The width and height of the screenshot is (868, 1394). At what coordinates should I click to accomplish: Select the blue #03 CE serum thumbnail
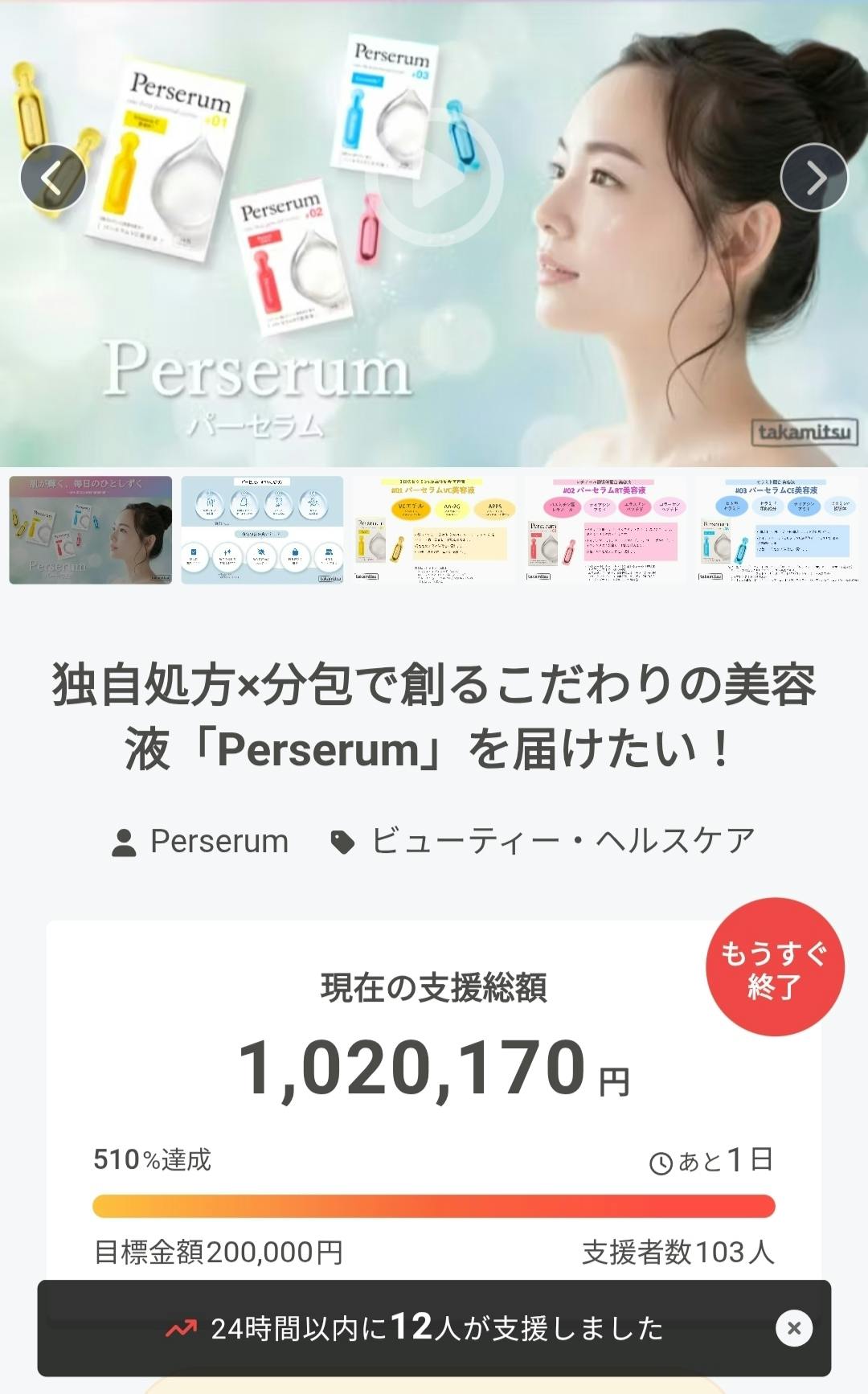777,530
